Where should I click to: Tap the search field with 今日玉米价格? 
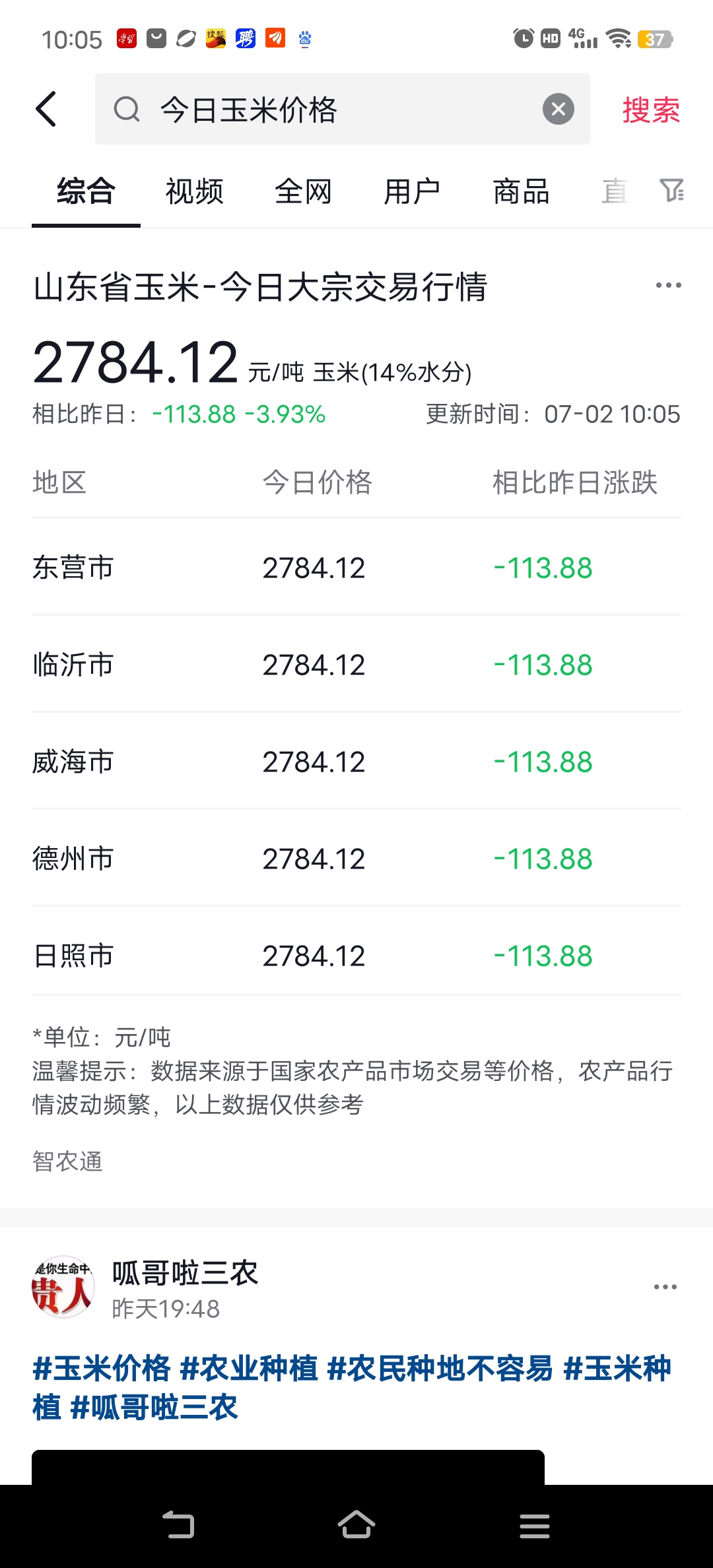click(342, 109)
